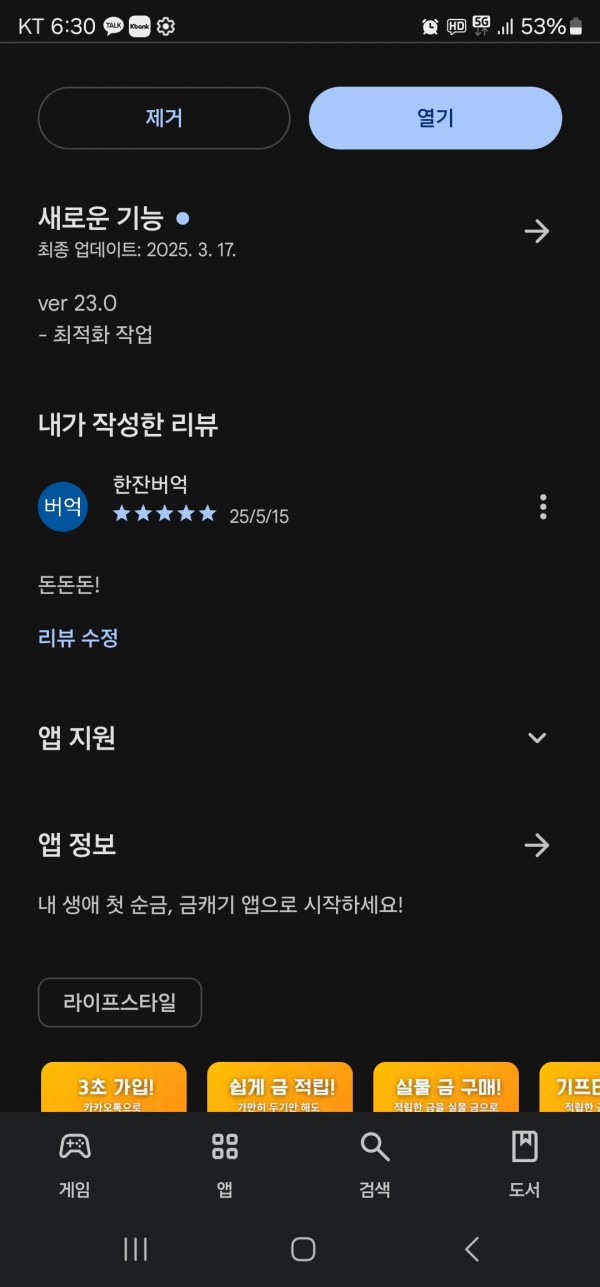
Task: Go back with the system back button
Action: tap(472, 1249)
